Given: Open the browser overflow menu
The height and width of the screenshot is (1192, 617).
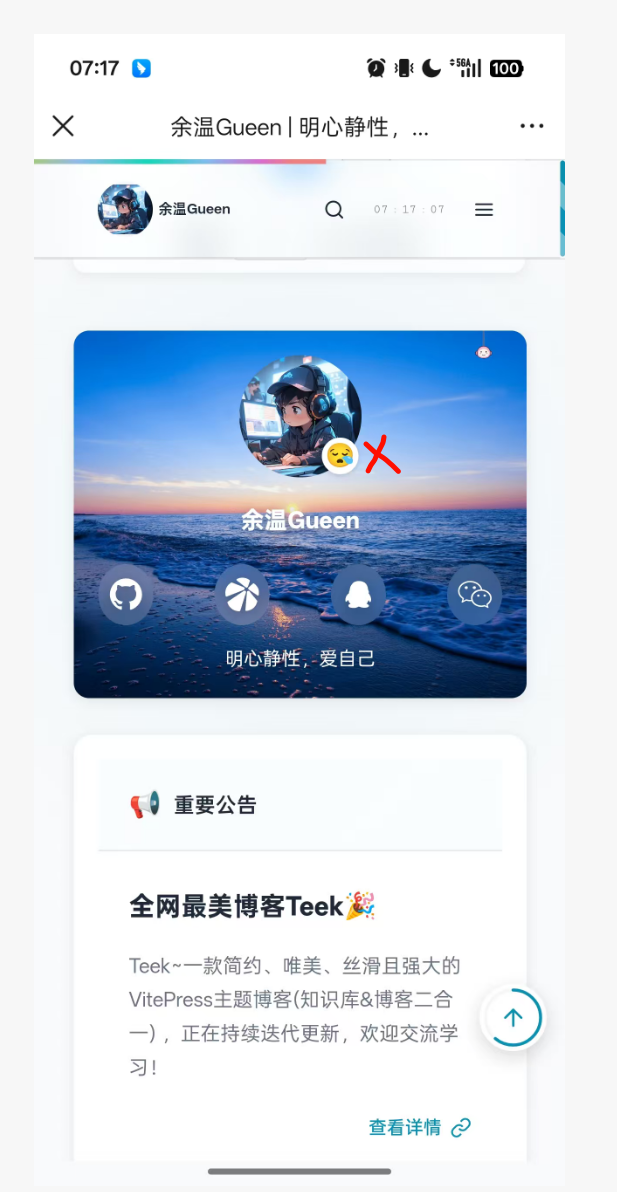Looking at the screenshot, I should click(x=532, y=126).
